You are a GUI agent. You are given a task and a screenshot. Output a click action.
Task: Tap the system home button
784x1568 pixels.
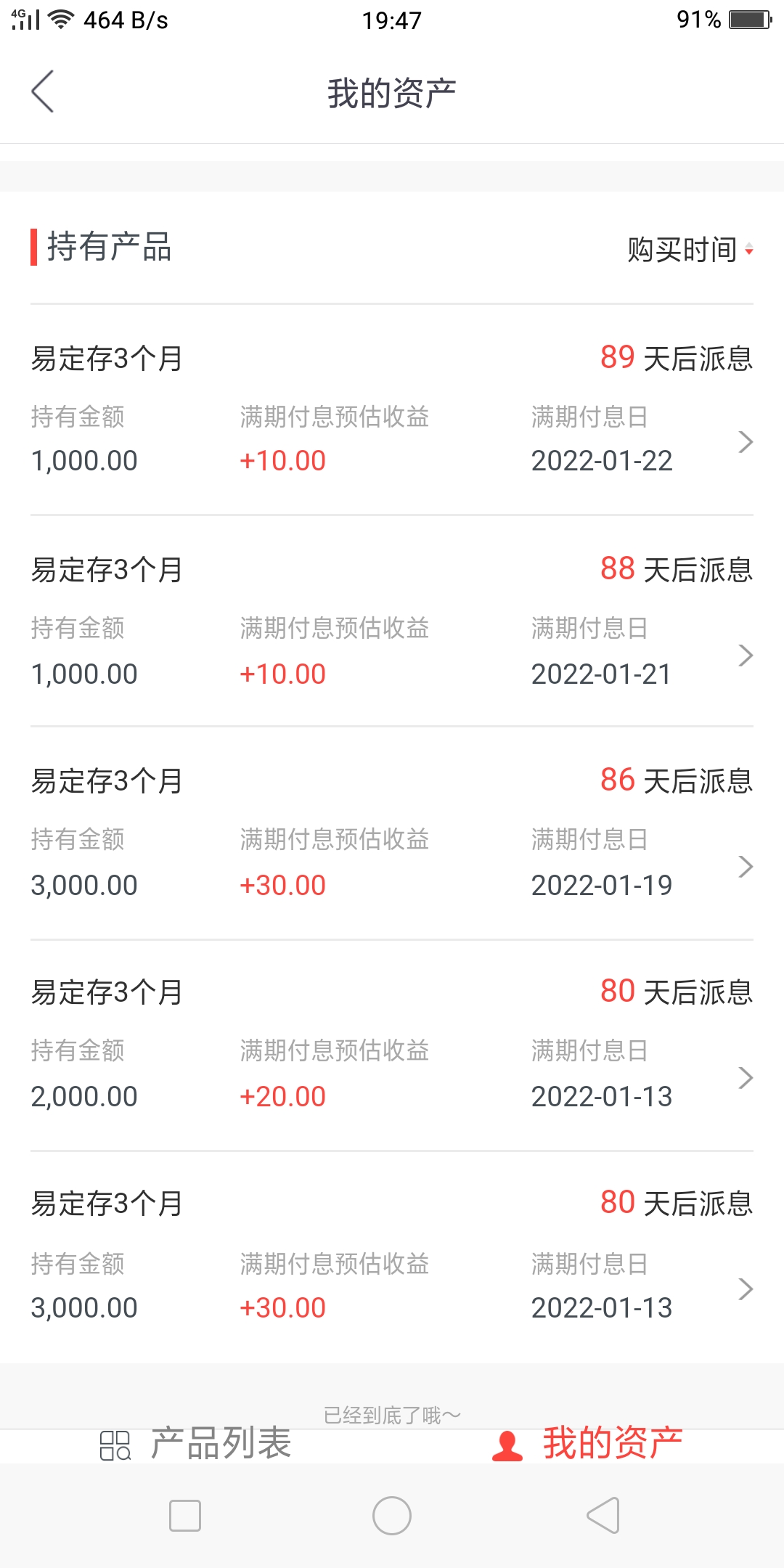(392, 1516)
